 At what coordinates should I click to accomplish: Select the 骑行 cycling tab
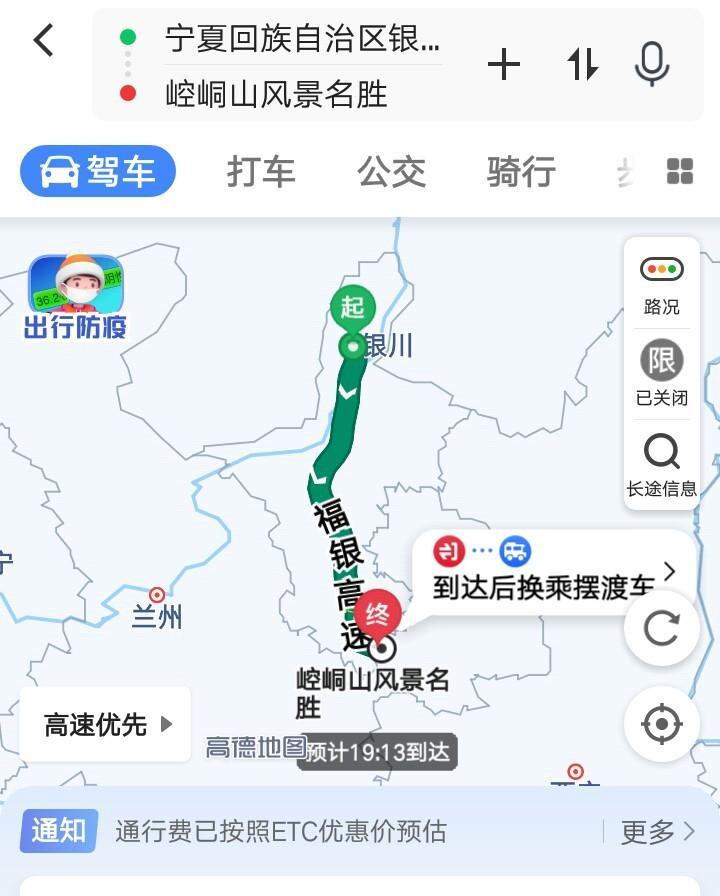click(519, 172)
